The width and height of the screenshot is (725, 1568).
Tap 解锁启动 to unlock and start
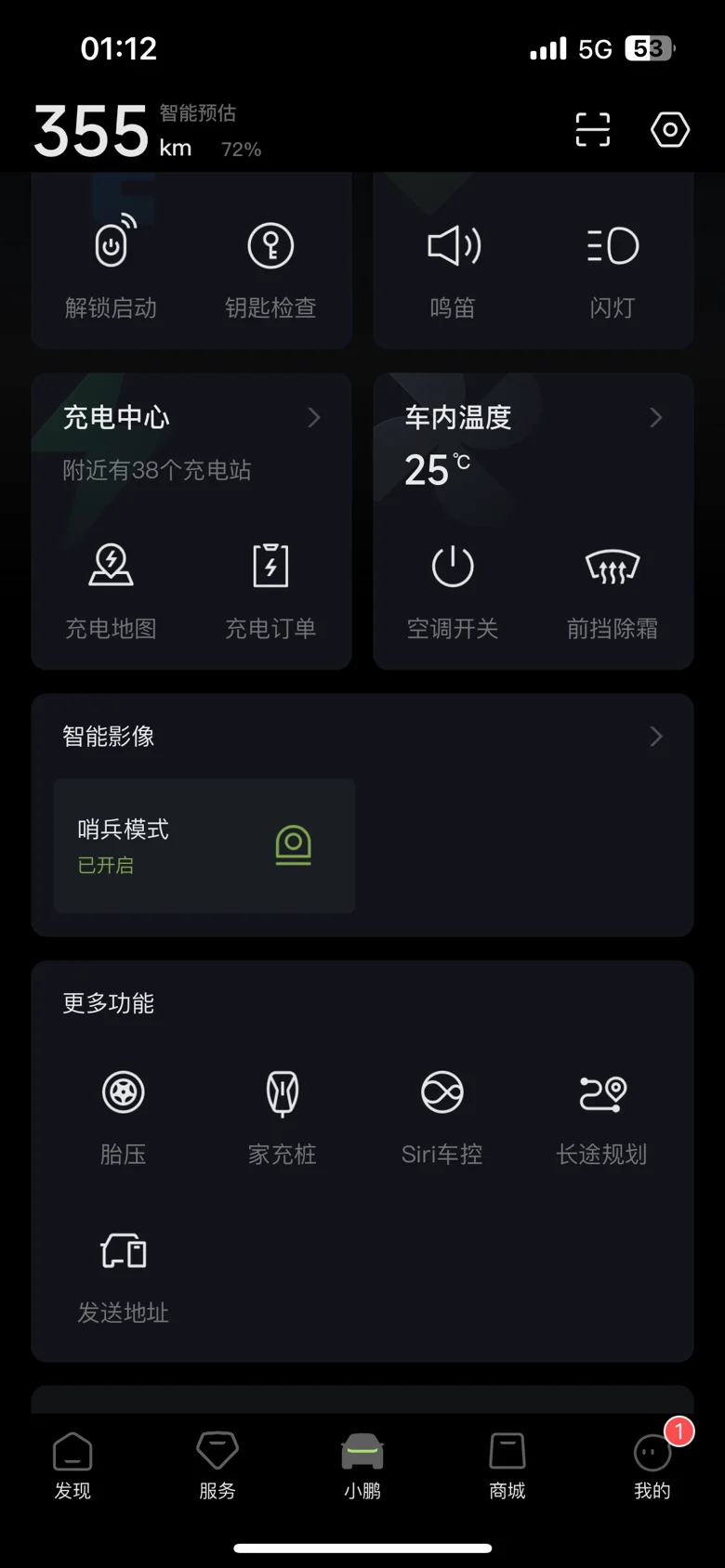(x=111, y=268)
